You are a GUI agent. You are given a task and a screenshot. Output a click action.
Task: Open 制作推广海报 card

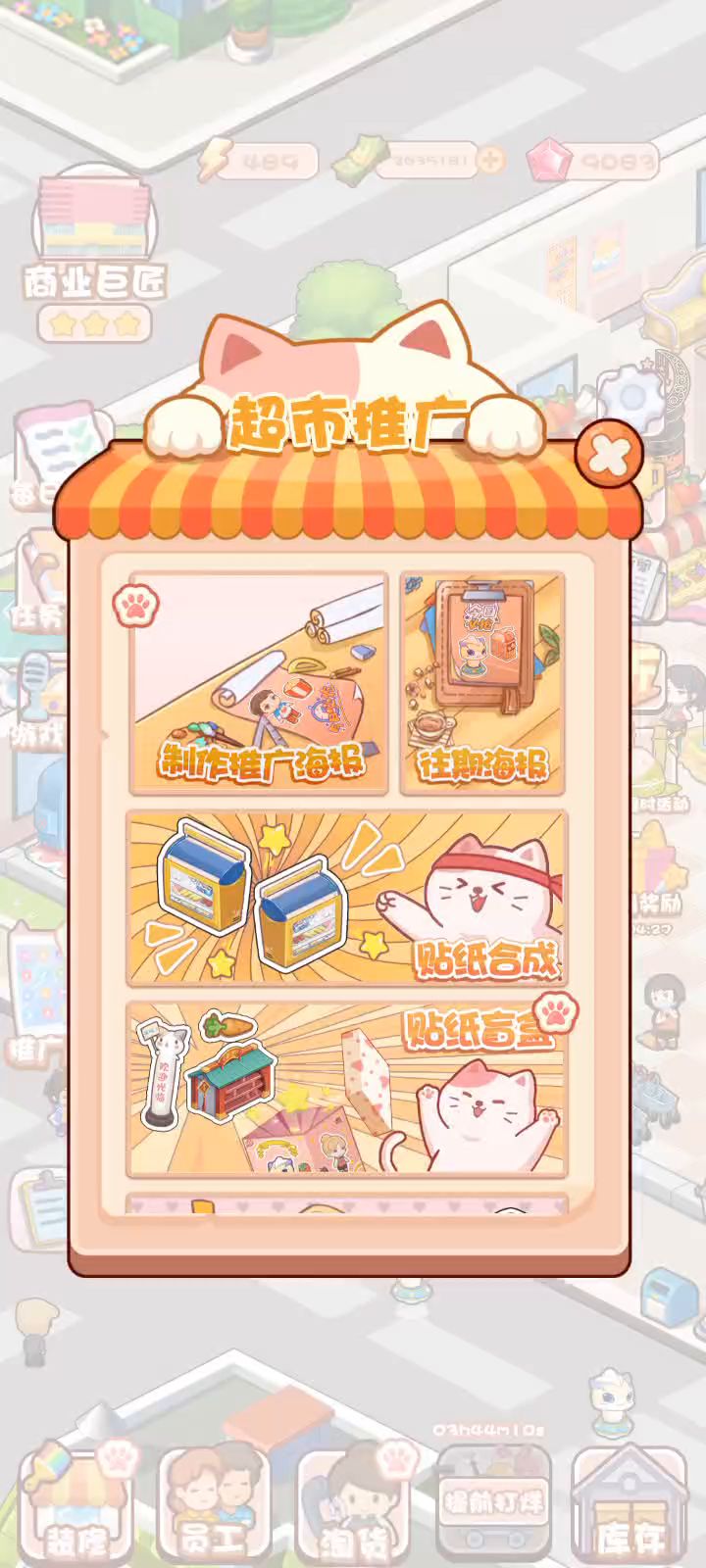[259, 684]
